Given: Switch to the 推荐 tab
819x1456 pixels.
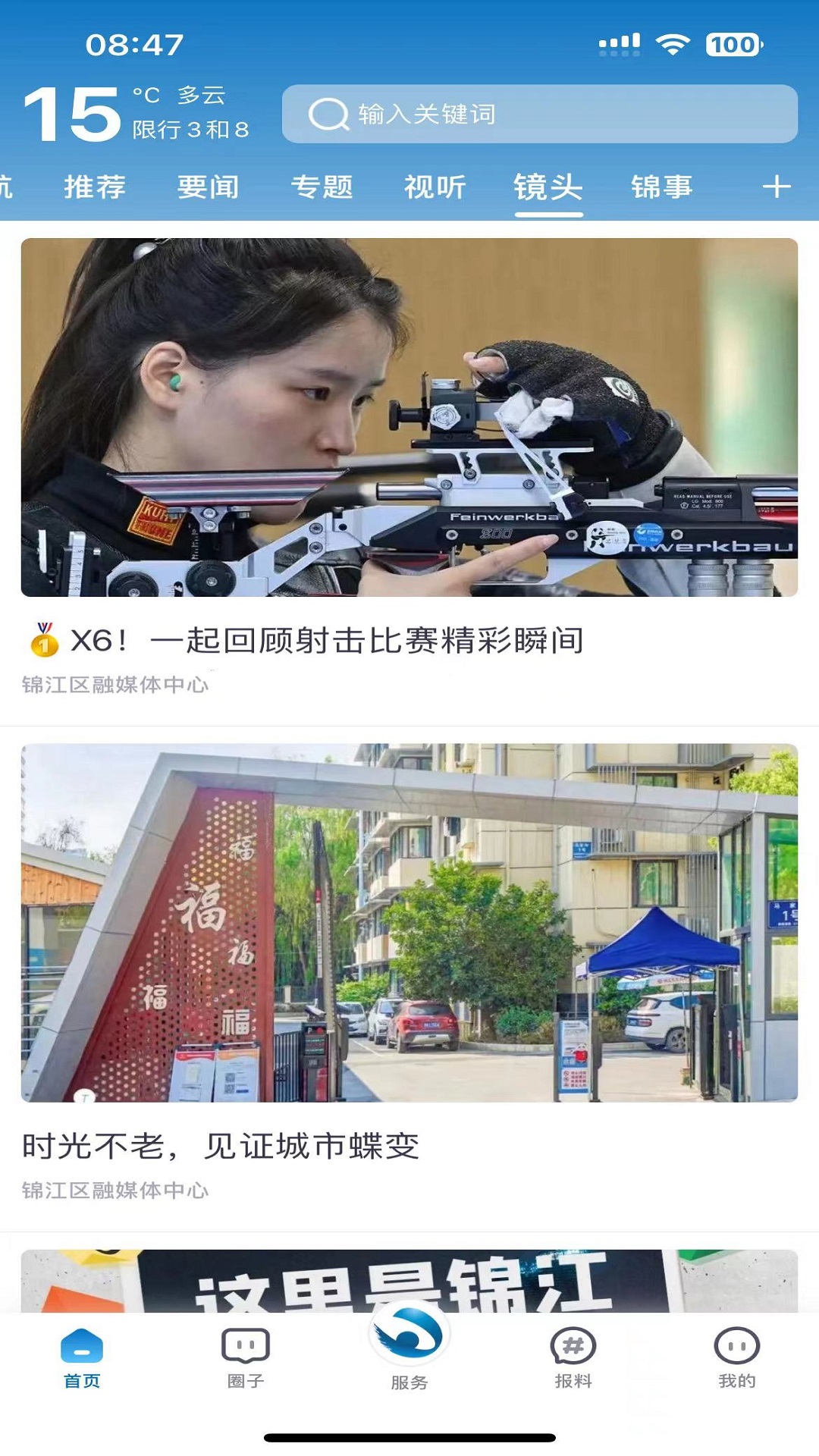Looking at the screenshot, I should coord(94,188).
